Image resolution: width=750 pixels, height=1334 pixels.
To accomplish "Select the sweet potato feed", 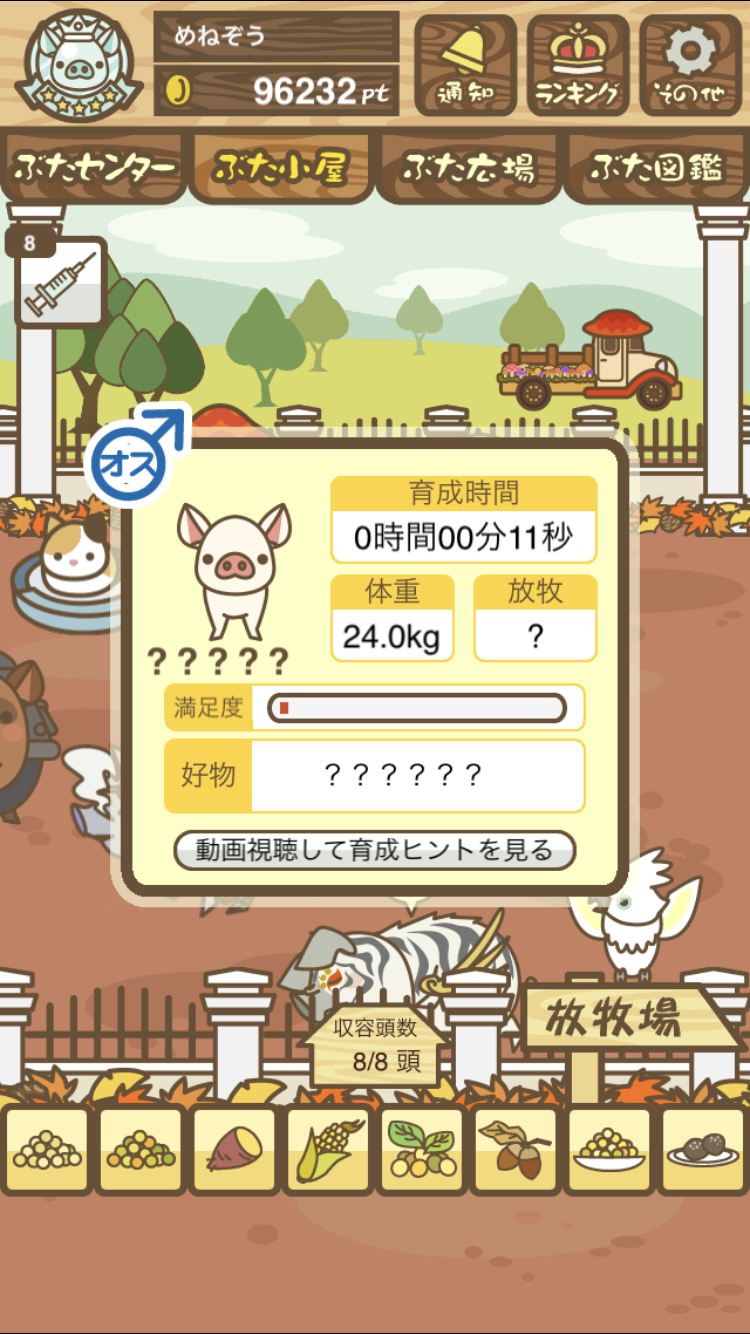I will [x=233, y=1150].
